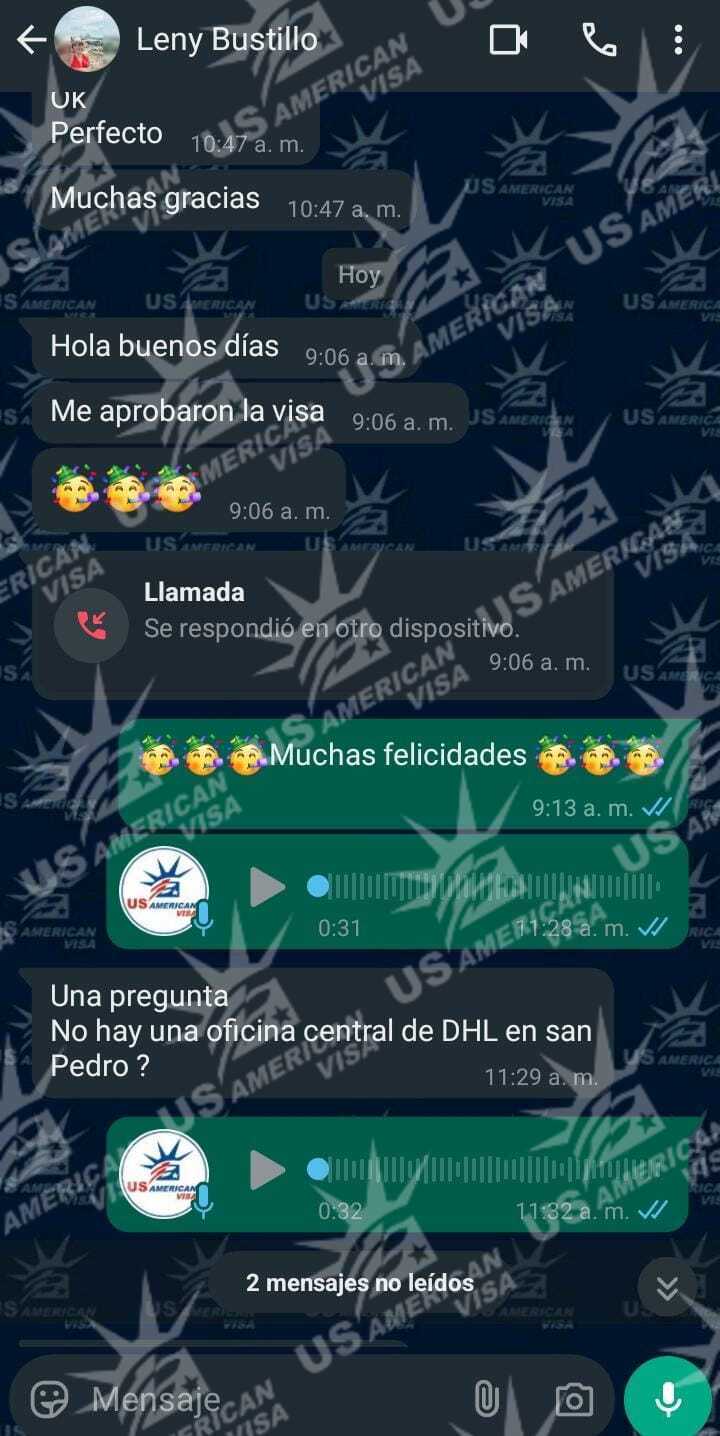Open Leny Bustillo's contact info
This screenshot has width=720, height=1436.
pyautogui.click(x=227, y=40)
